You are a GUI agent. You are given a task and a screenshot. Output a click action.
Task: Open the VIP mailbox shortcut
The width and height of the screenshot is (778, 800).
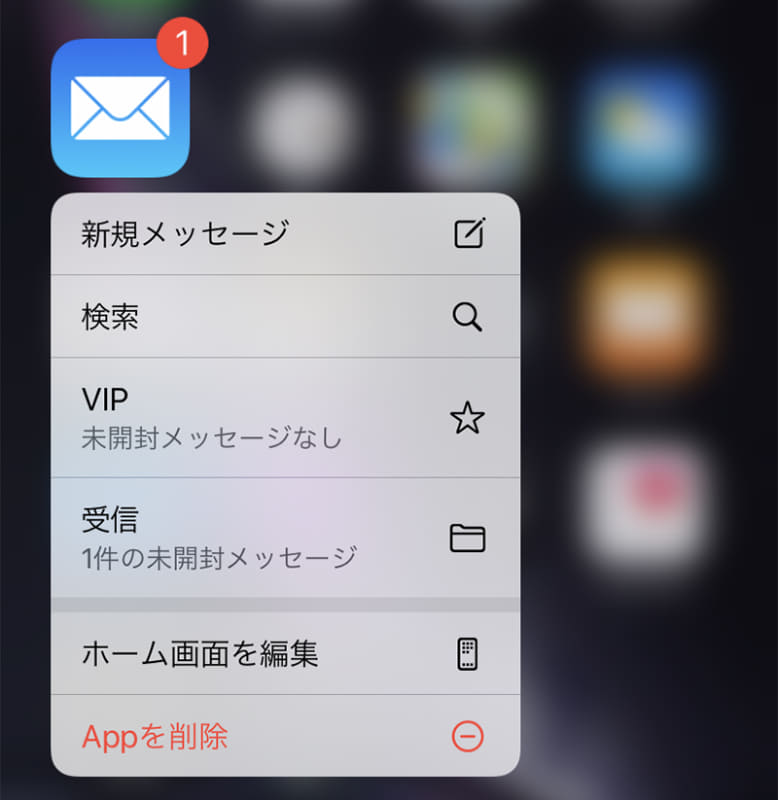284,417
